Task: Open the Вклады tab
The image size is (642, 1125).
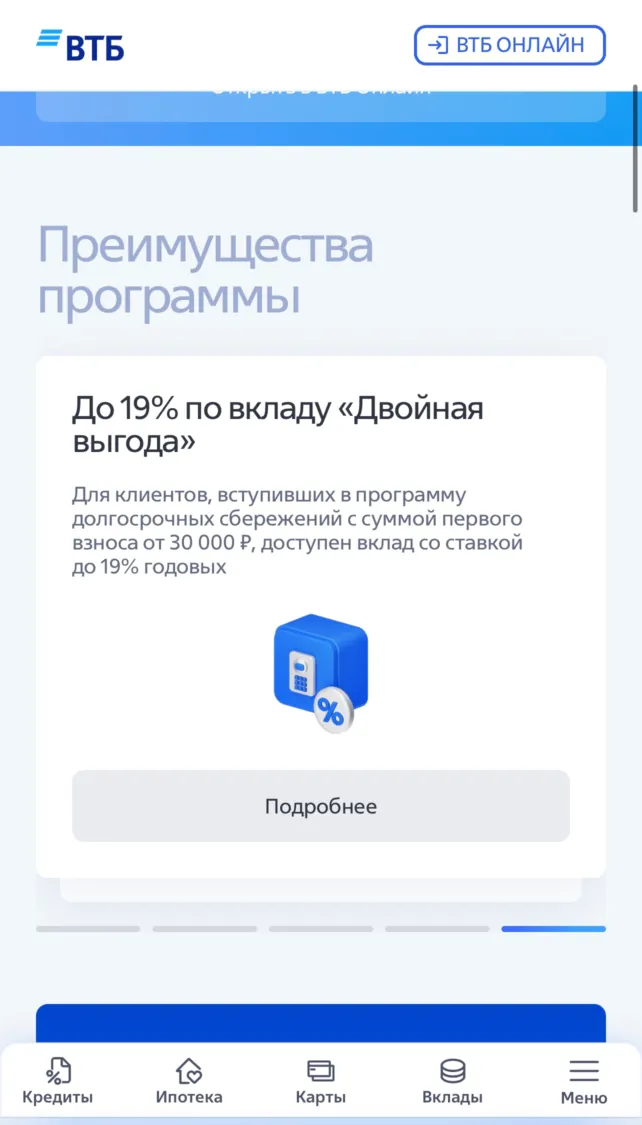Action: [x=452, y=1081]
